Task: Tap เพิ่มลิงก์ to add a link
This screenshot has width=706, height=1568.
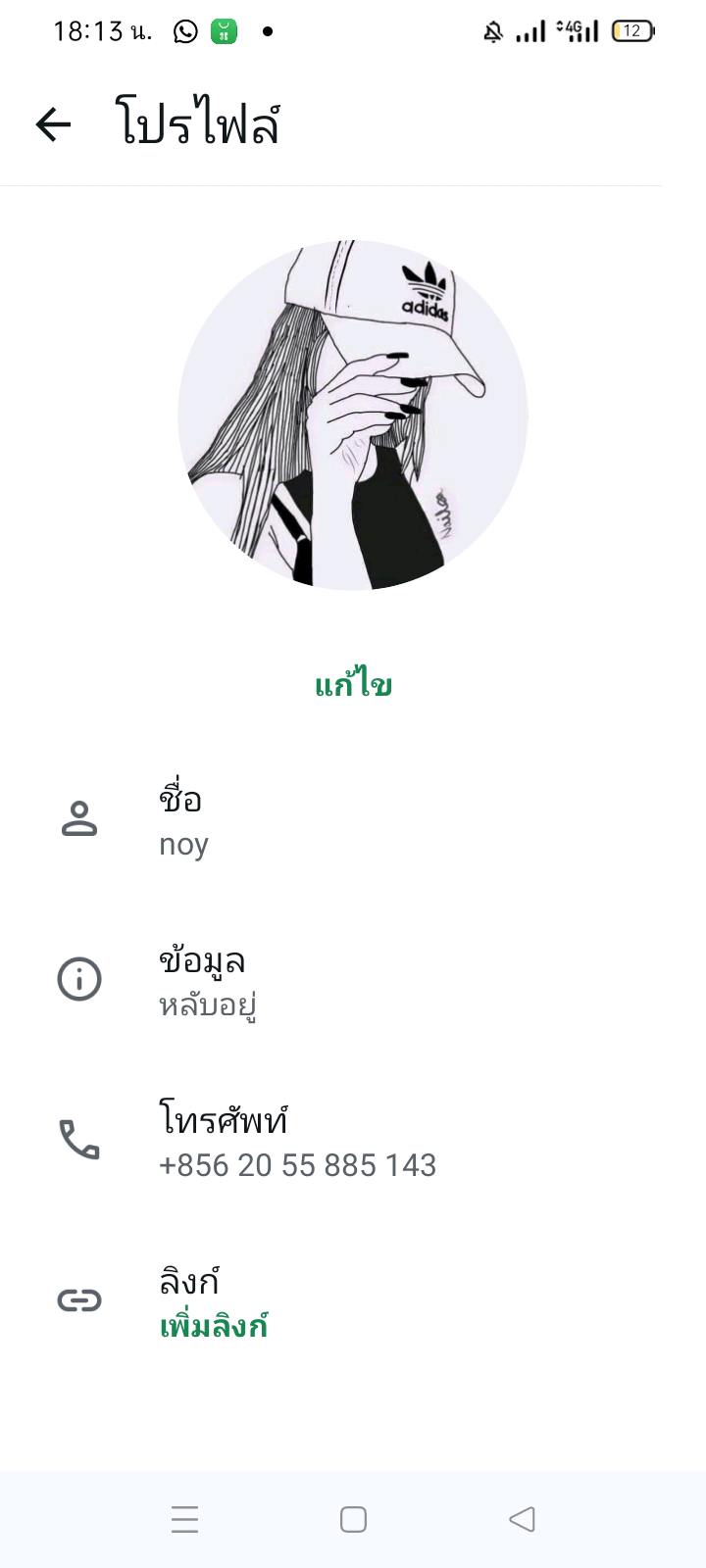Action: pos(214,1327)
